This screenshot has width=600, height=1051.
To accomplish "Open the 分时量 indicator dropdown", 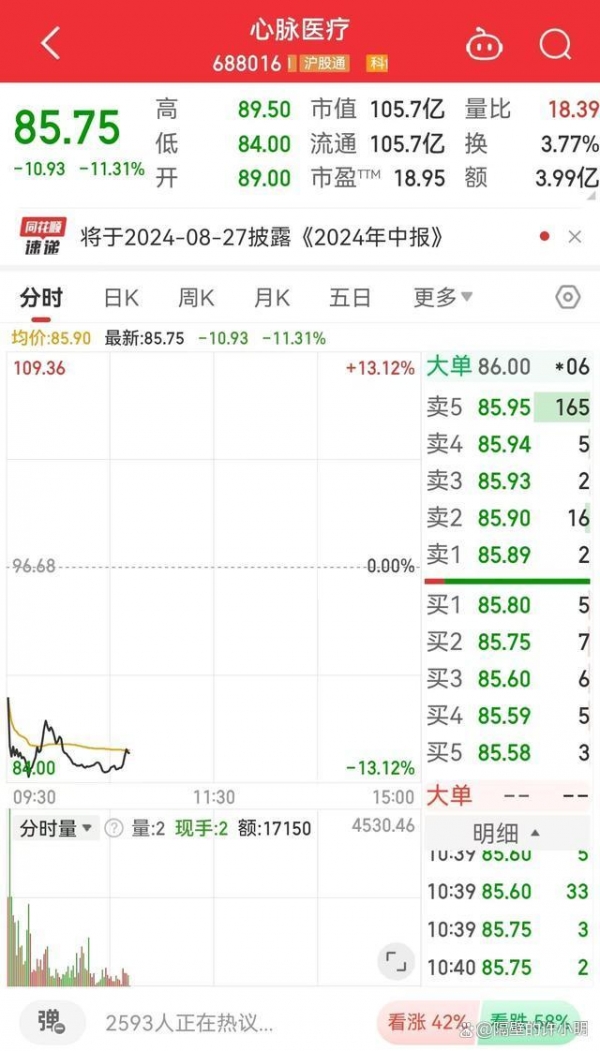I will coord(56,829).
